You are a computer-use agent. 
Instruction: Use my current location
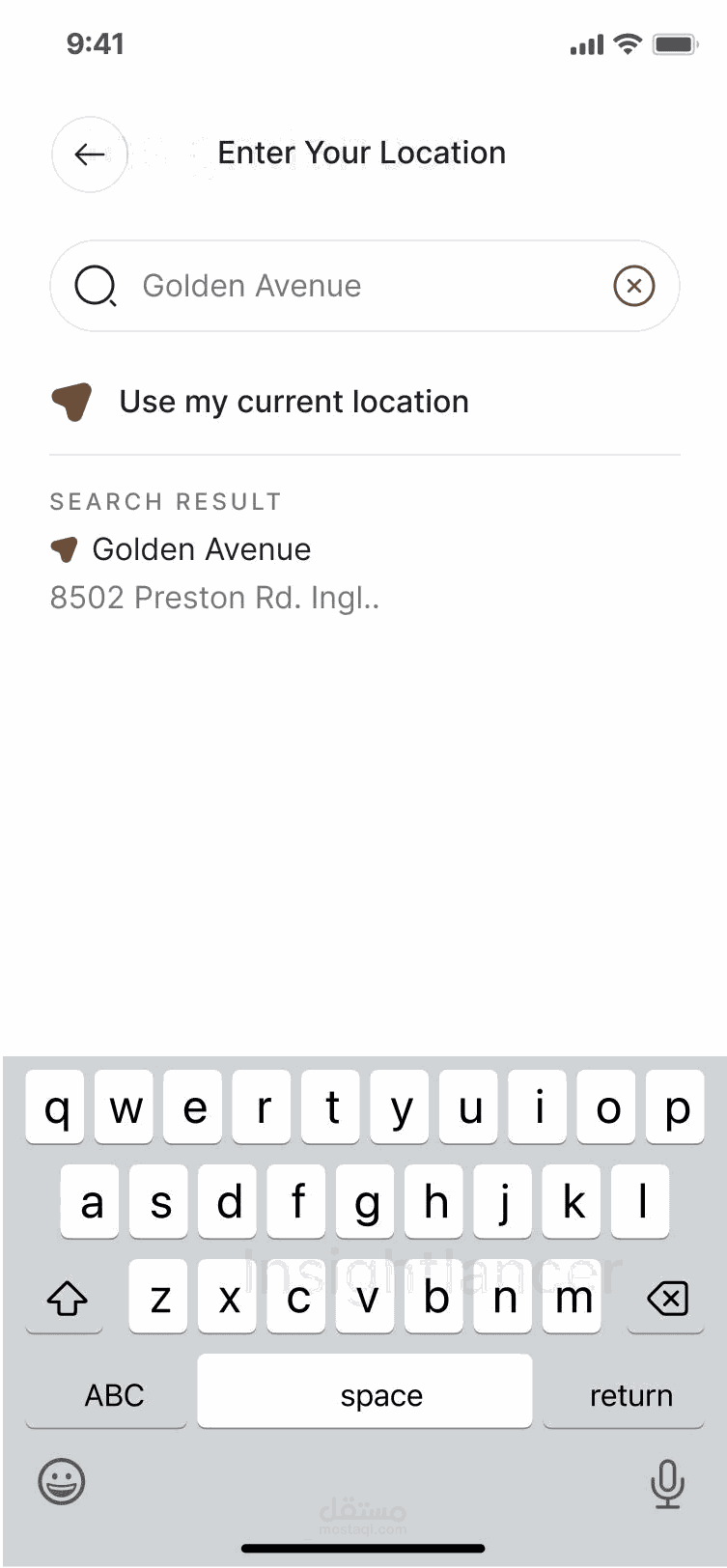pos(293,402)
